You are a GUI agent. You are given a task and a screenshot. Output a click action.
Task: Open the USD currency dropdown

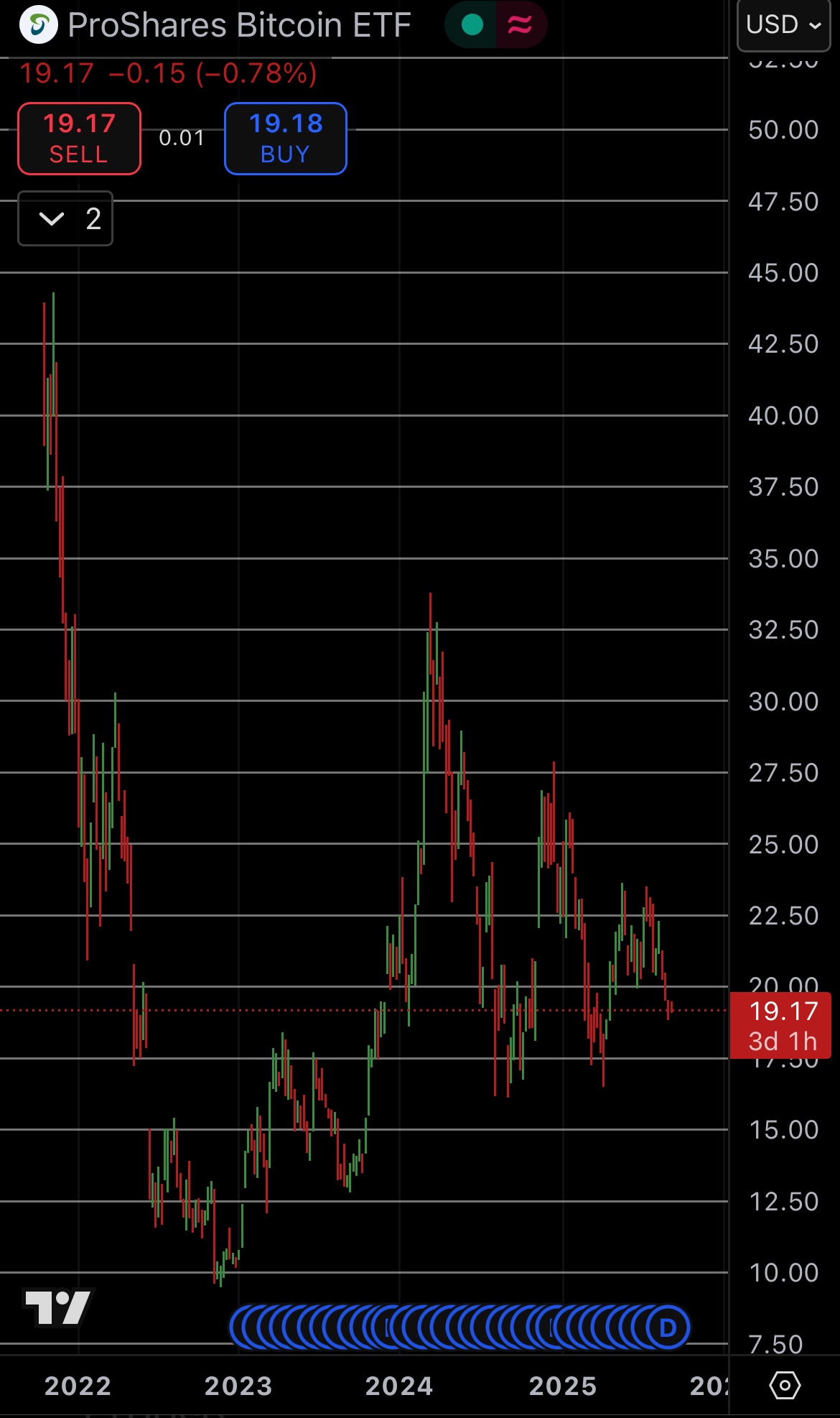pyautogui.click(x=783, y=25)
